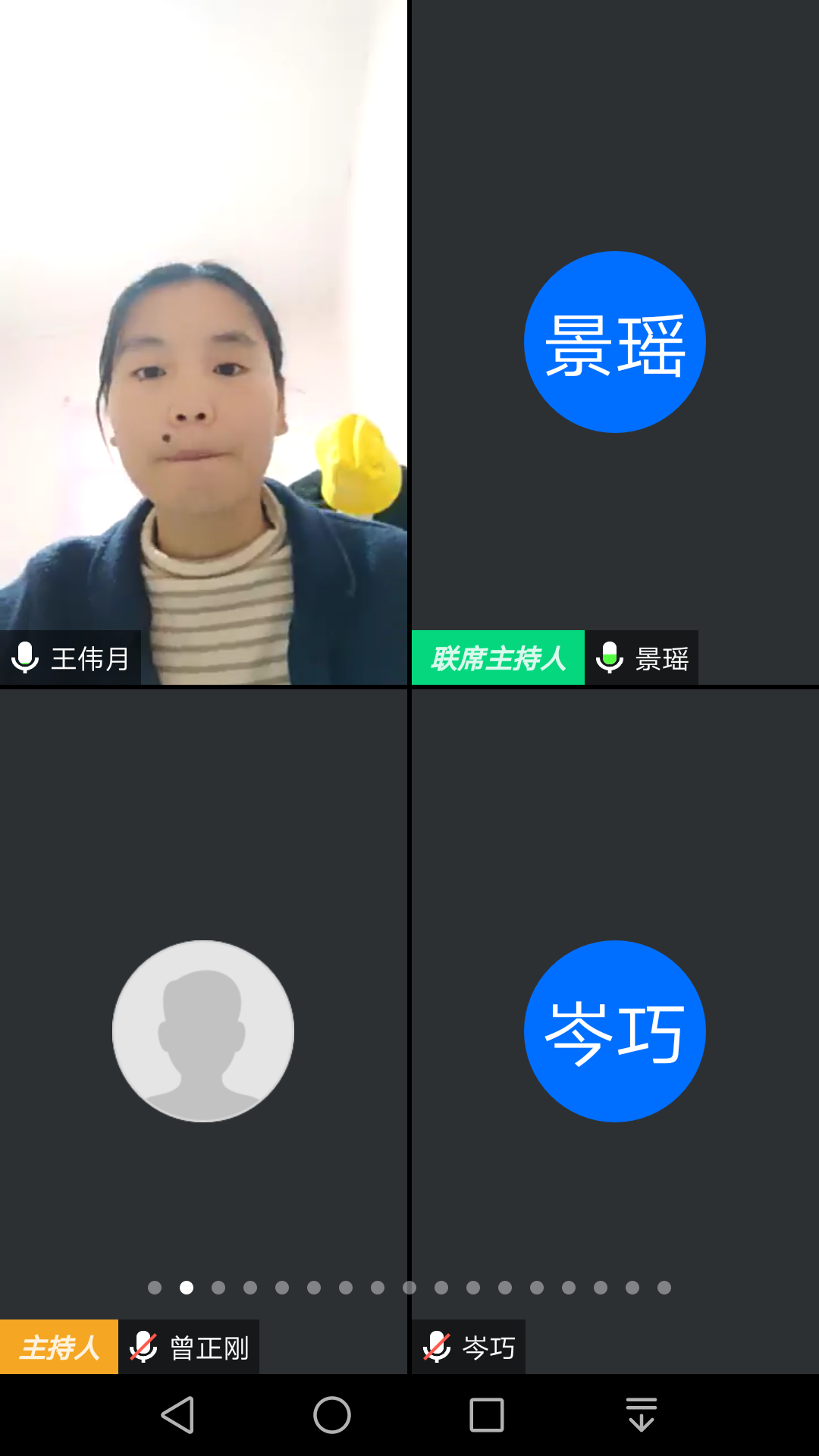This screenshot has height=1456, width=819.
Task: Select 曾正刚's participant tile
Action: [x=203, y=1031]
